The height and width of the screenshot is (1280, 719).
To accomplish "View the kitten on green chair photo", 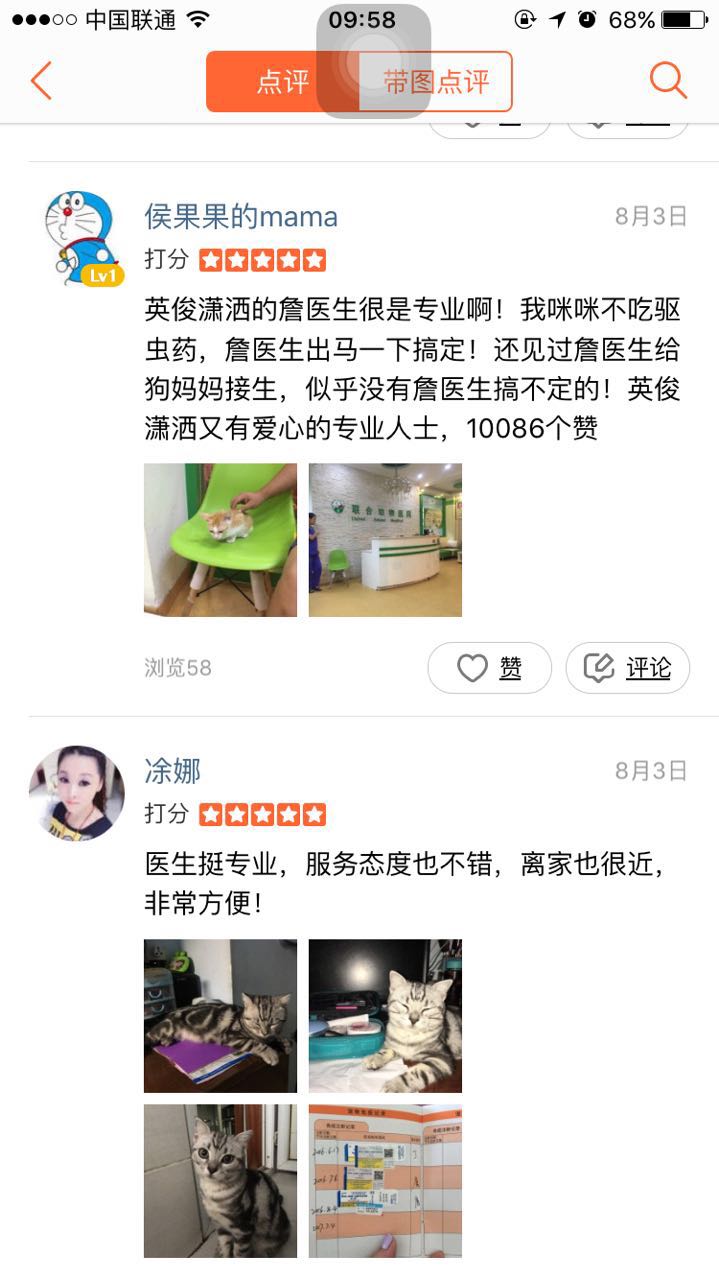I will [x=220, y=540].
